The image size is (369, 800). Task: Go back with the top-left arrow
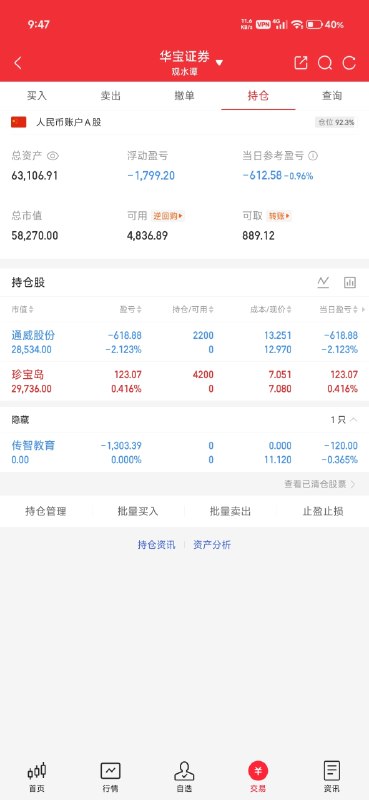pos(18,63)
